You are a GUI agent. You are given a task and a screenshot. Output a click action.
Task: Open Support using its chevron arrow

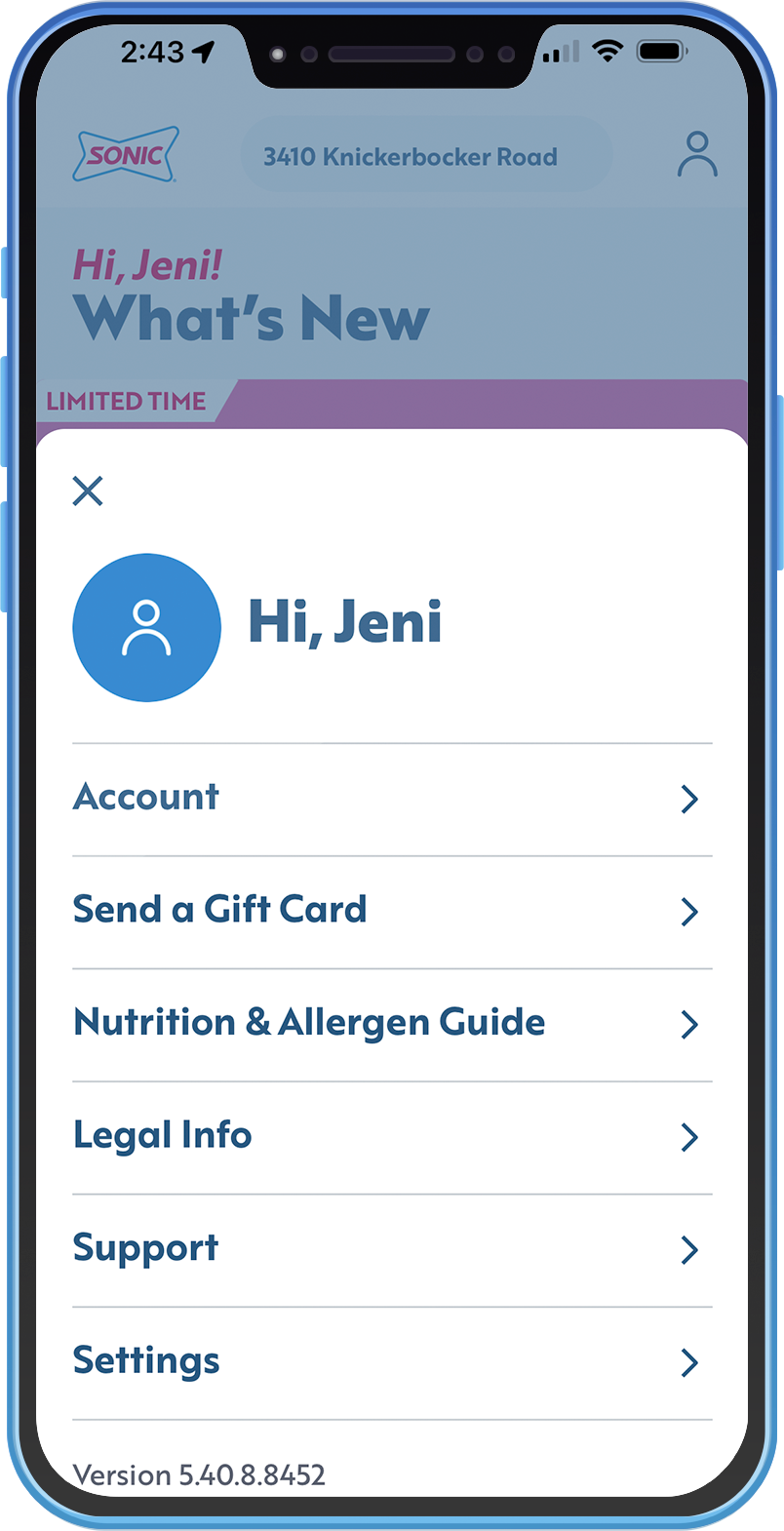tap(690, 1250)
